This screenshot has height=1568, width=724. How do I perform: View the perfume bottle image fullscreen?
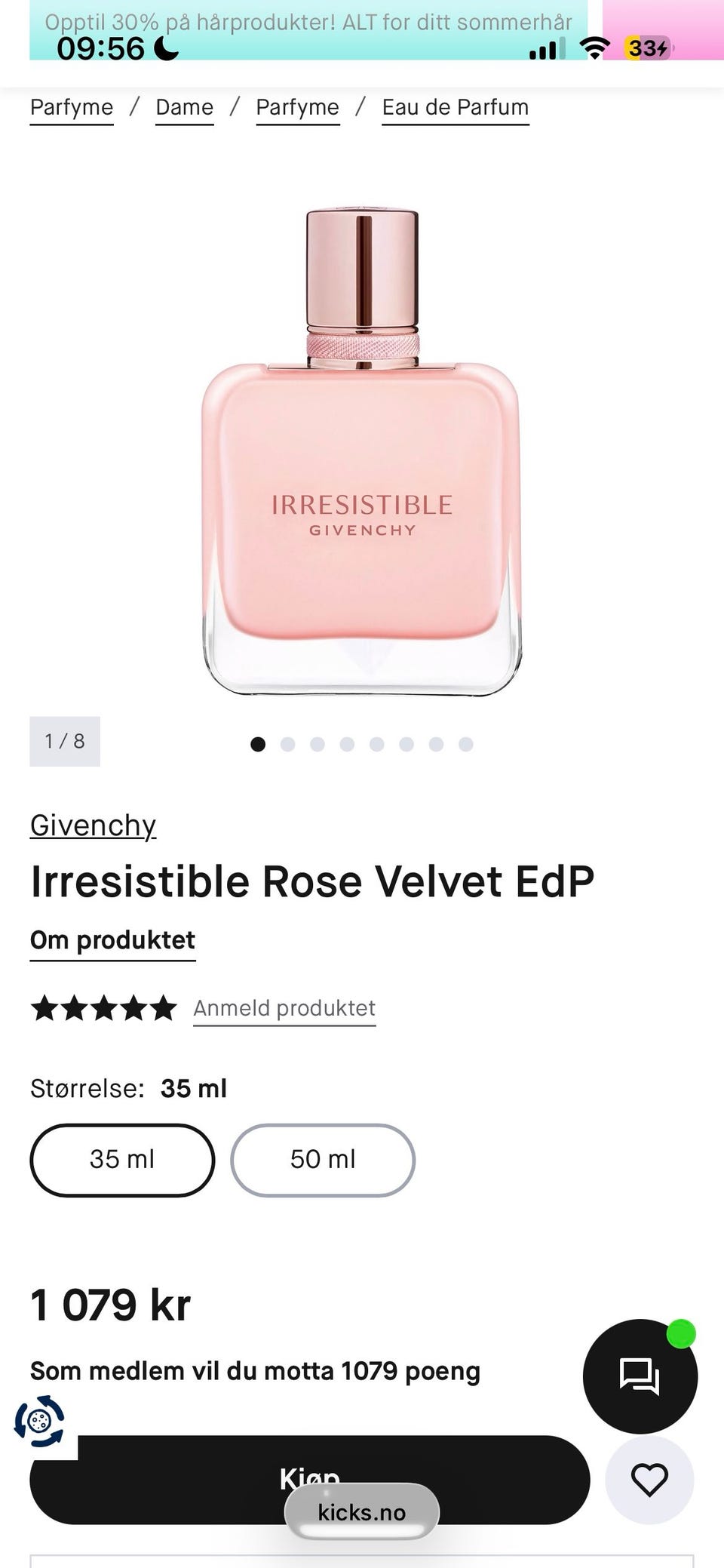click(x=362, y=453)
